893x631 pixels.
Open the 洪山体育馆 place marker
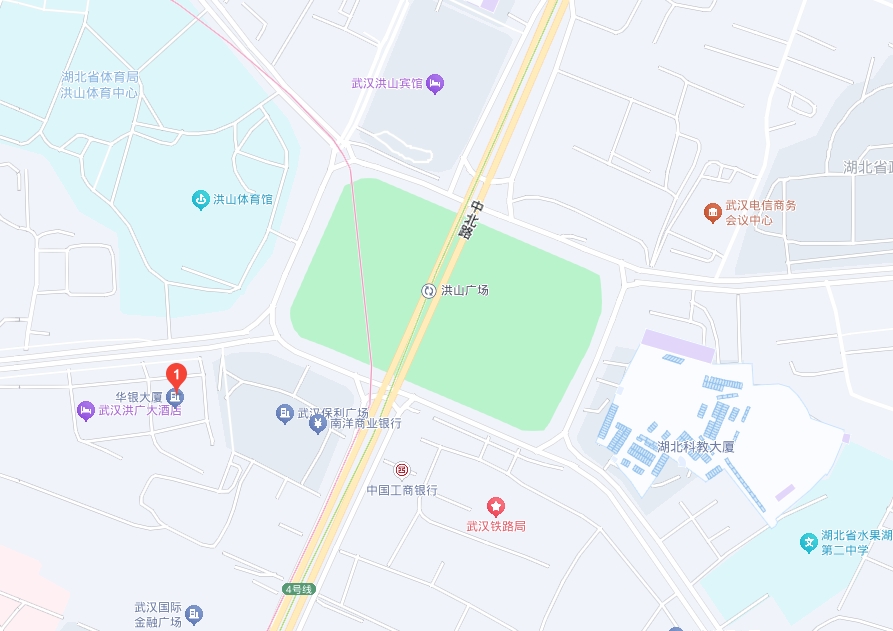[200, 200]
